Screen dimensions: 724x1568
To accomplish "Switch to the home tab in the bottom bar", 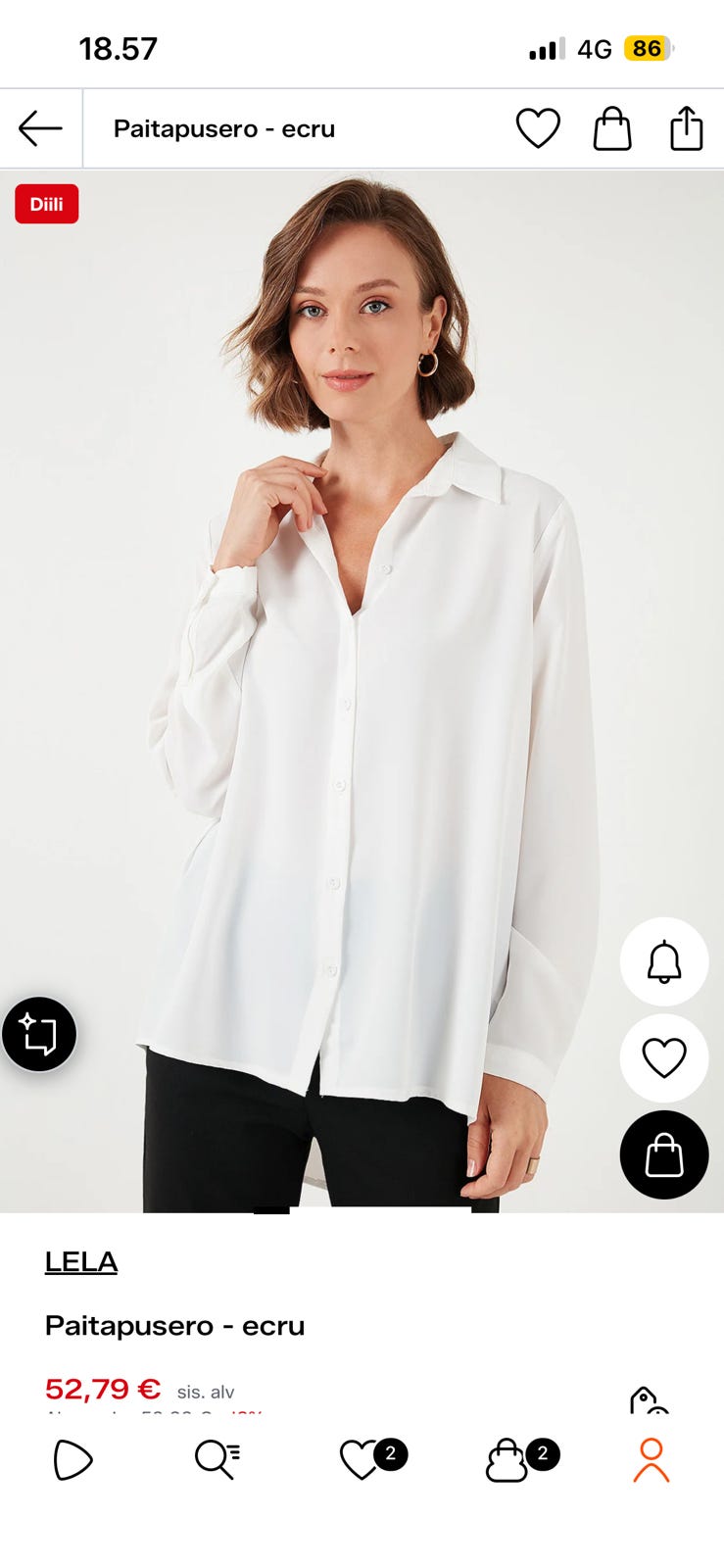I will 72,1460.
